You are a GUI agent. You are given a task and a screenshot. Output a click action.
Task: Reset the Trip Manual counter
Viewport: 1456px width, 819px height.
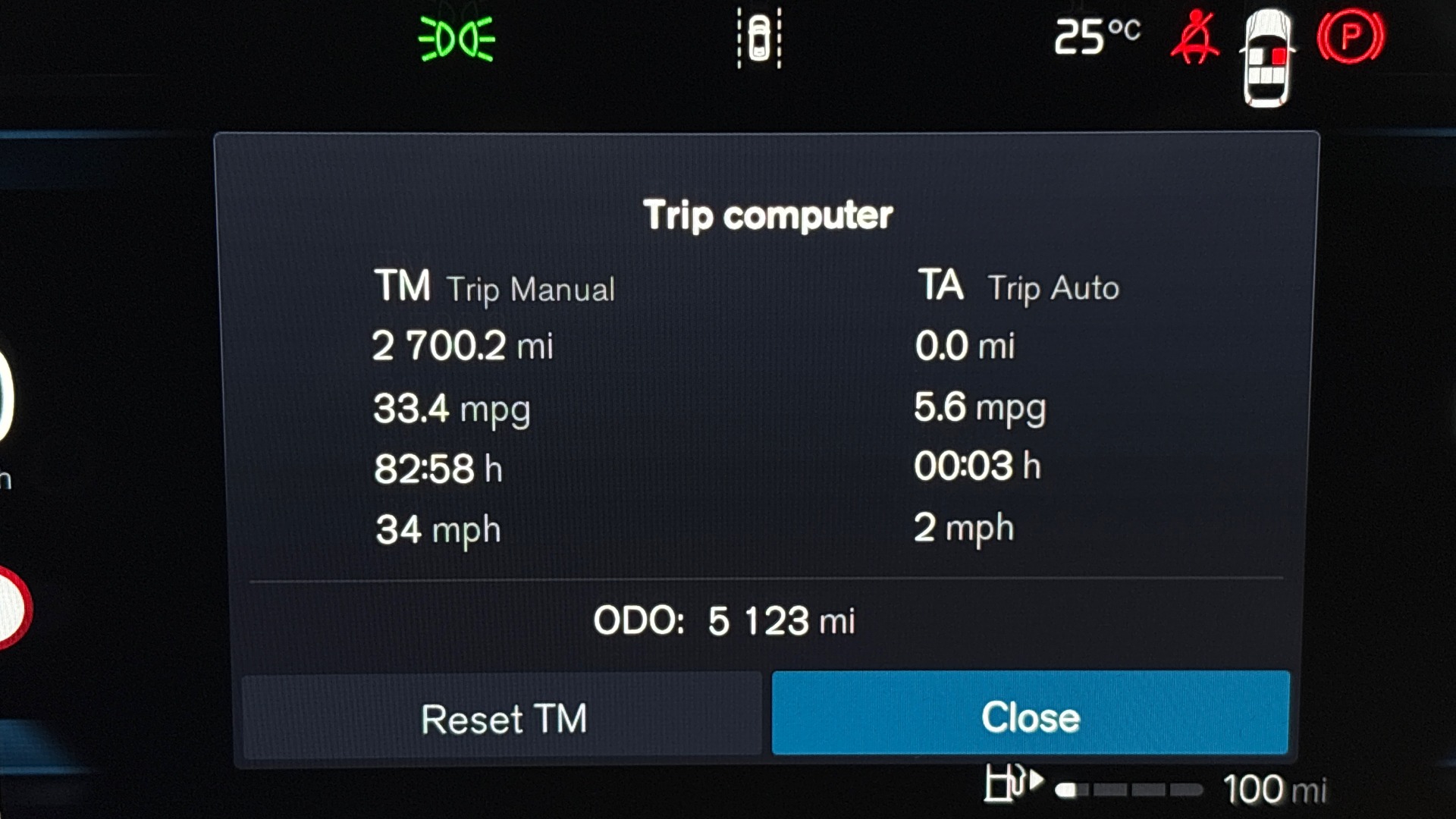click(502, 717)
